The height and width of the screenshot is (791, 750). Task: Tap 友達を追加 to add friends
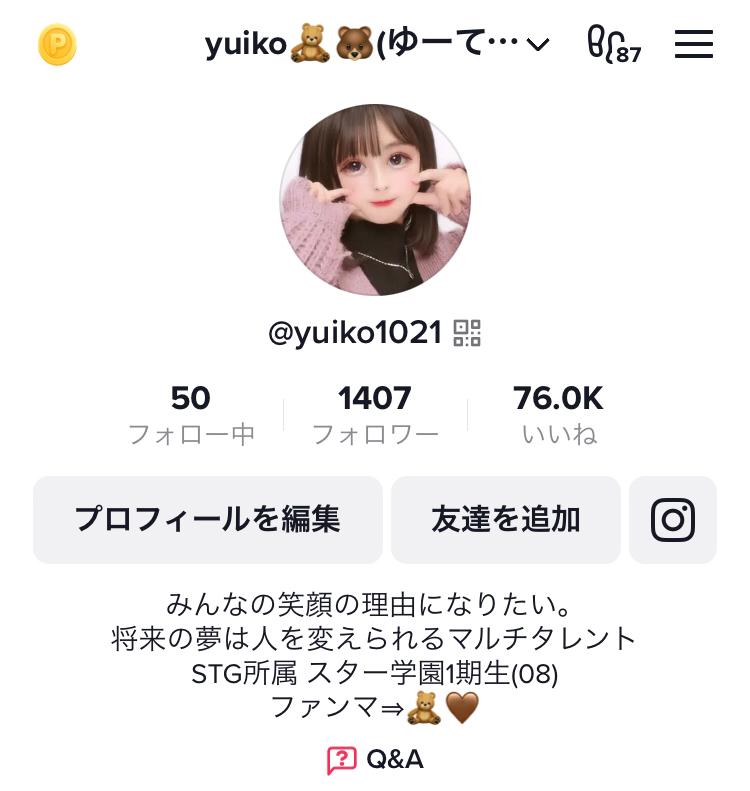[x=506, y=519]
